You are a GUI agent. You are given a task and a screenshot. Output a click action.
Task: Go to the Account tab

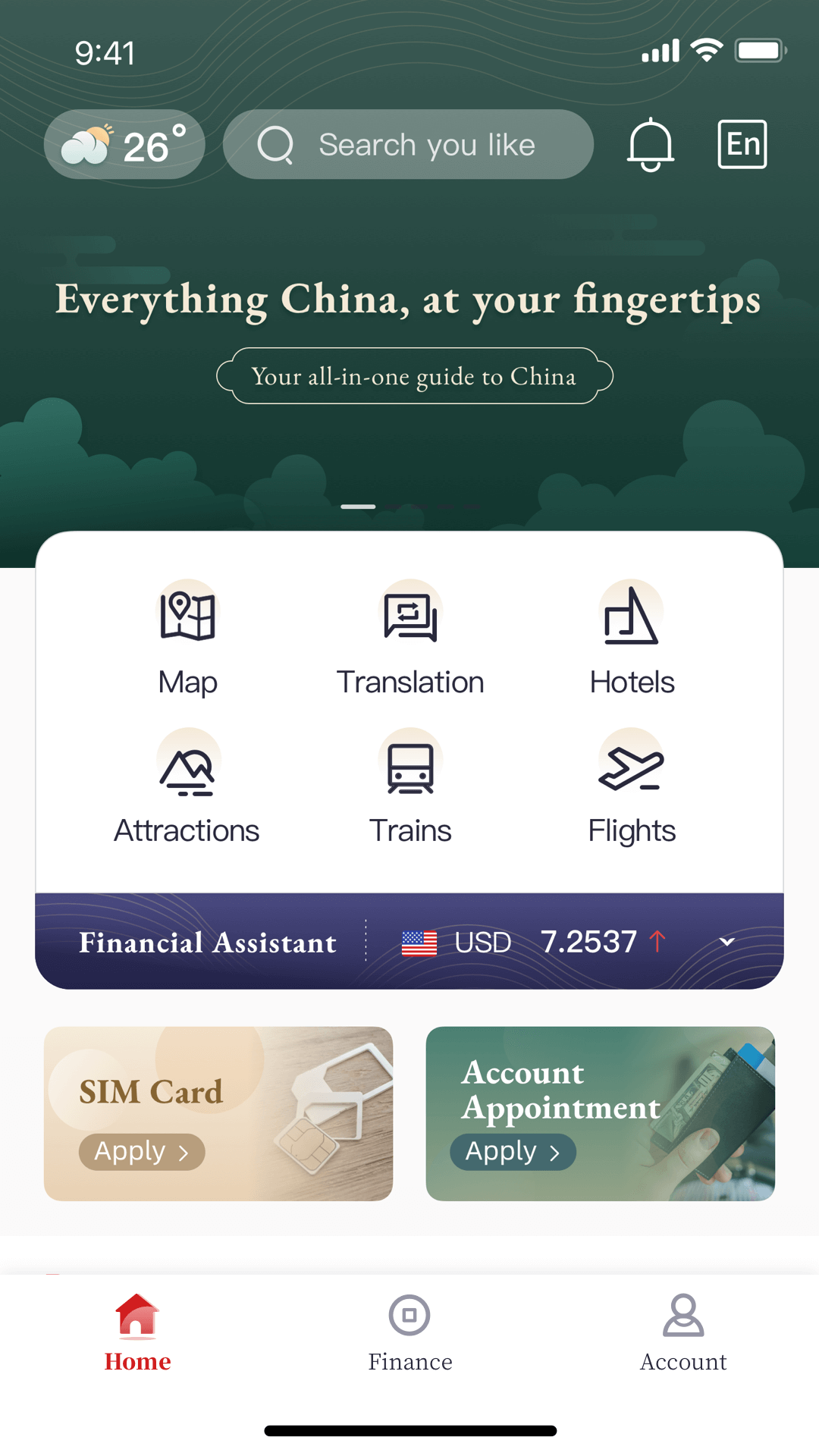coord(683,1333)
